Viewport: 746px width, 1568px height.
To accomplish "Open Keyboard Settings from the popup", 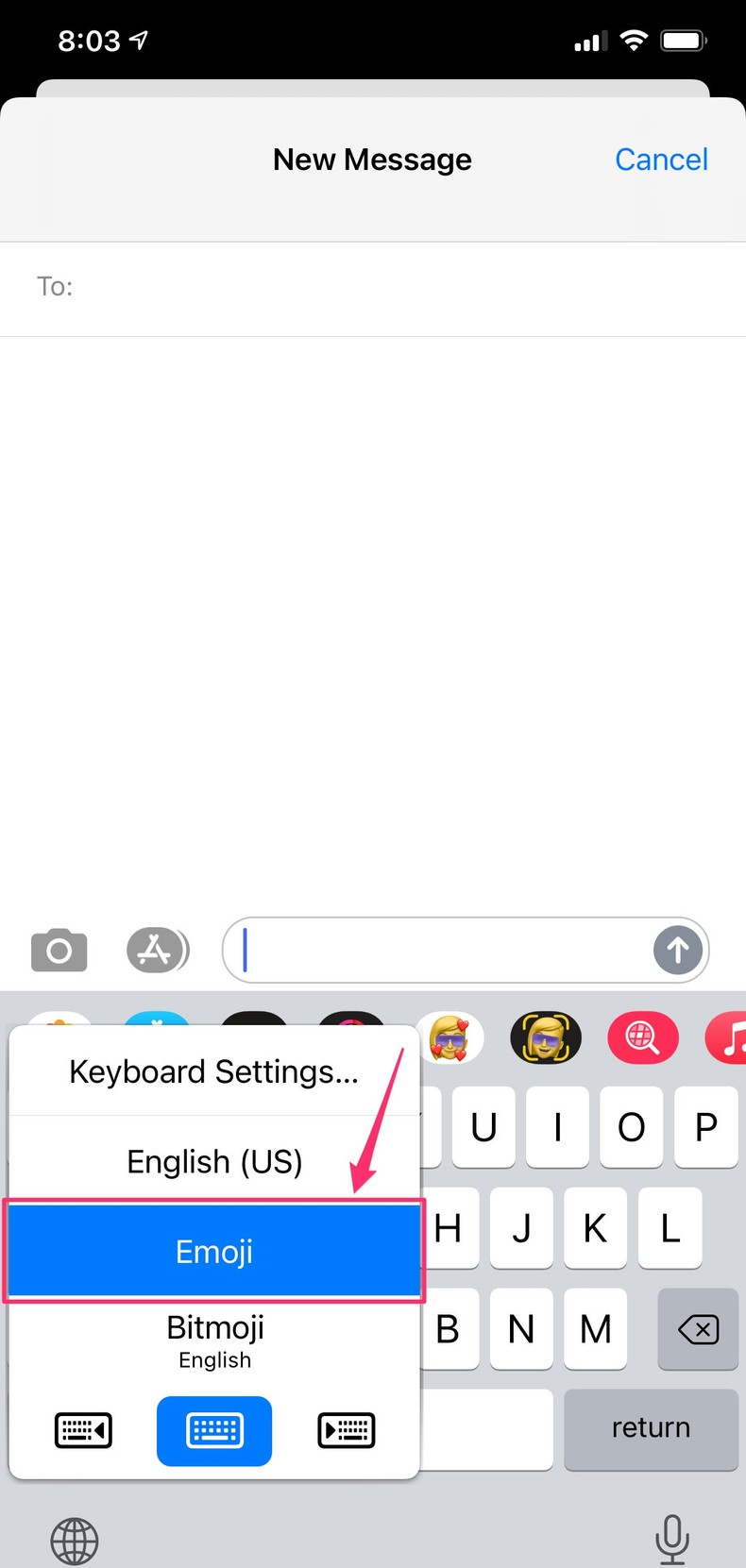I will (x=213, y=1071).
